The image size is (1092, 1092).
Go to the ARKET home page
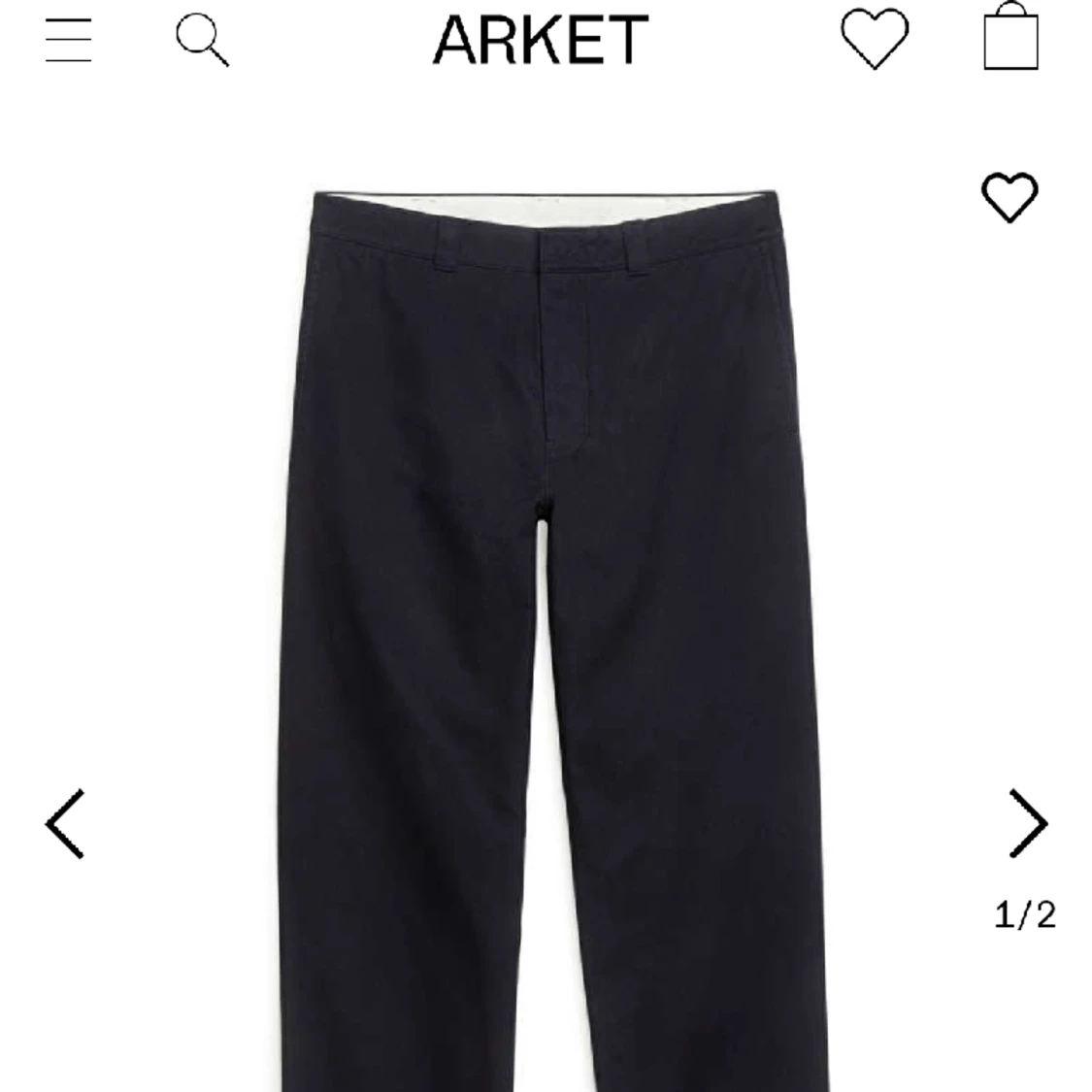pos(540,40)
